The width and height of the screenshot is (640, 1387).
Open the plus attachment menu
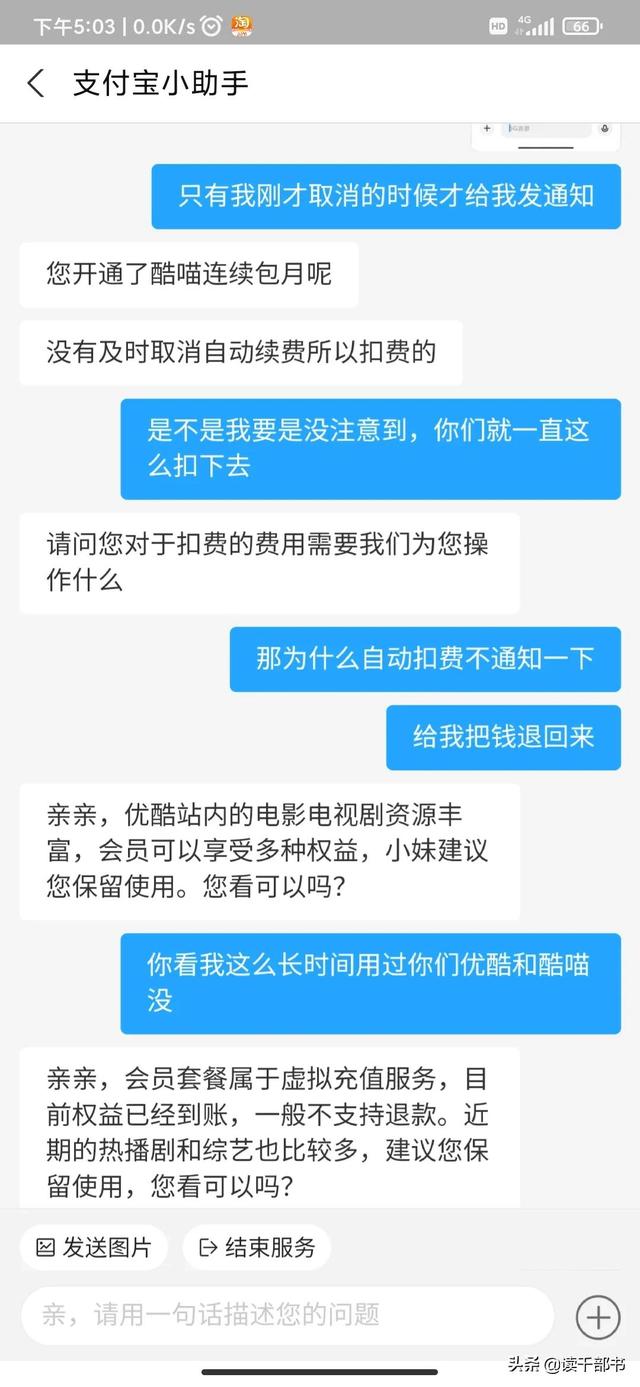pyautogui.click(x=598, y=1316)
